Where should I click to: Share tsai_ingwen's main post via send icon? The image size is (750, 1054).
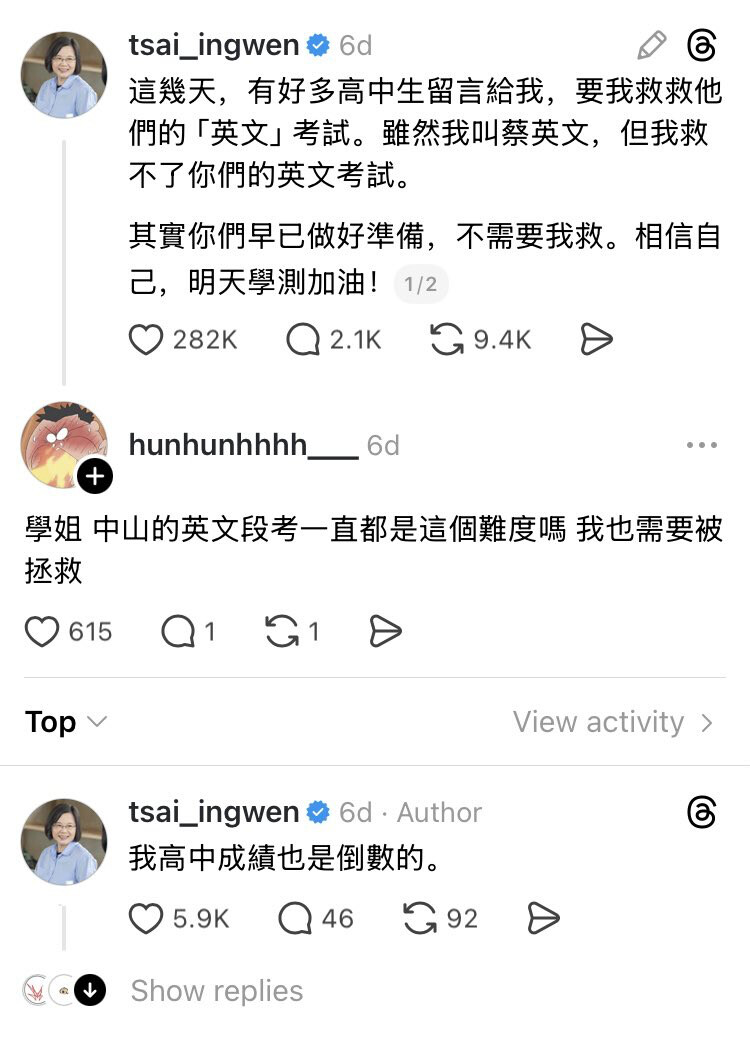[x=596, y=340]
